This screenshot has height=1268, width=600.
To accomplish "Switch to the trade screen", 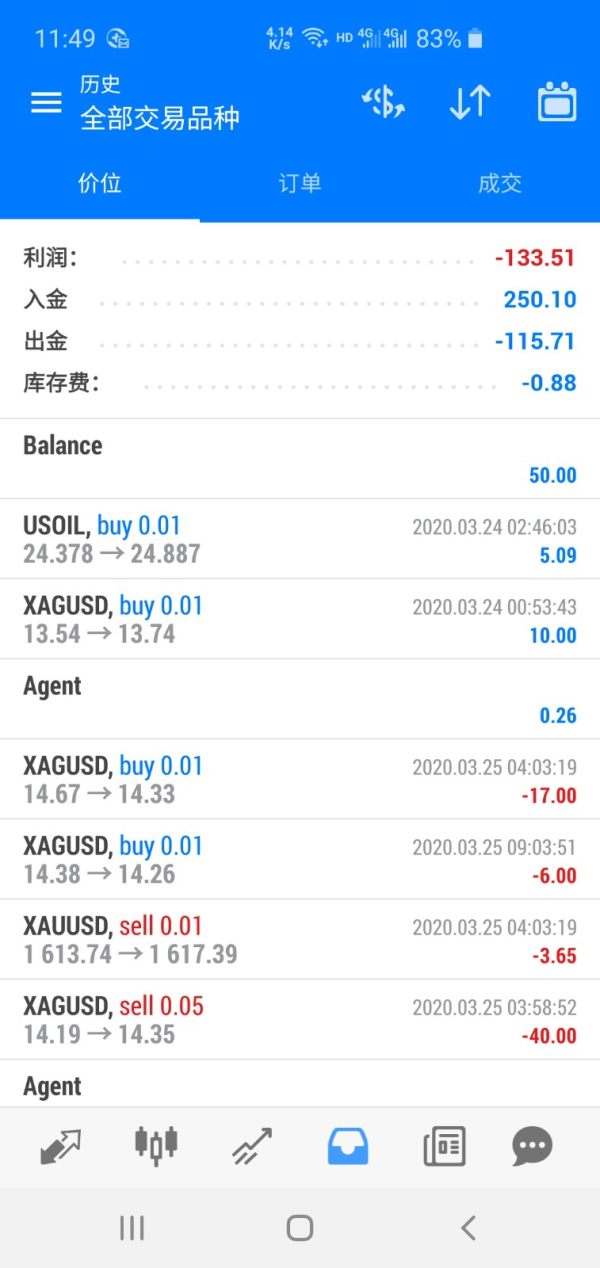I will point(252,1146).
